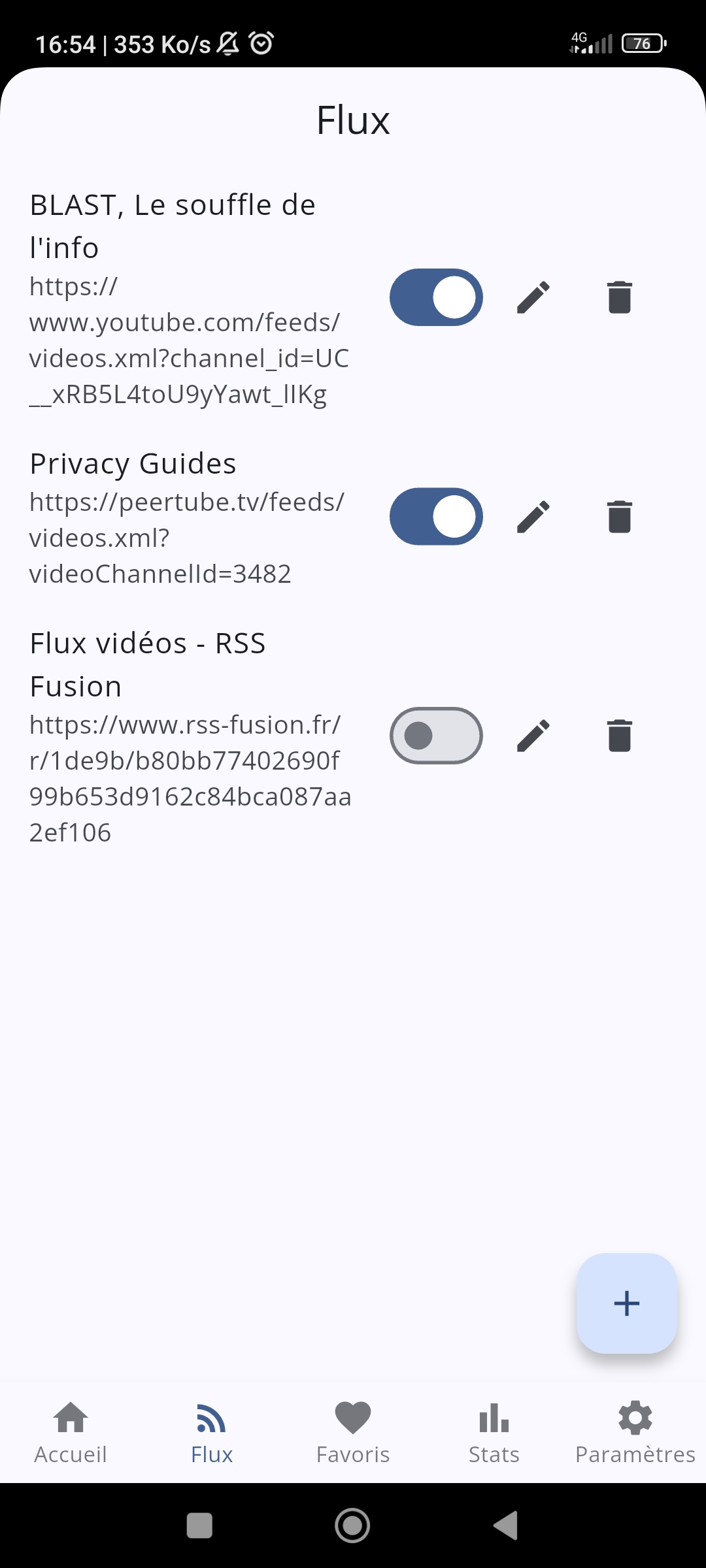Enable the Flux vidéos - RSS Fusion feed
The width and height of the screenshot is (706, 1568).
pos(436,736)
